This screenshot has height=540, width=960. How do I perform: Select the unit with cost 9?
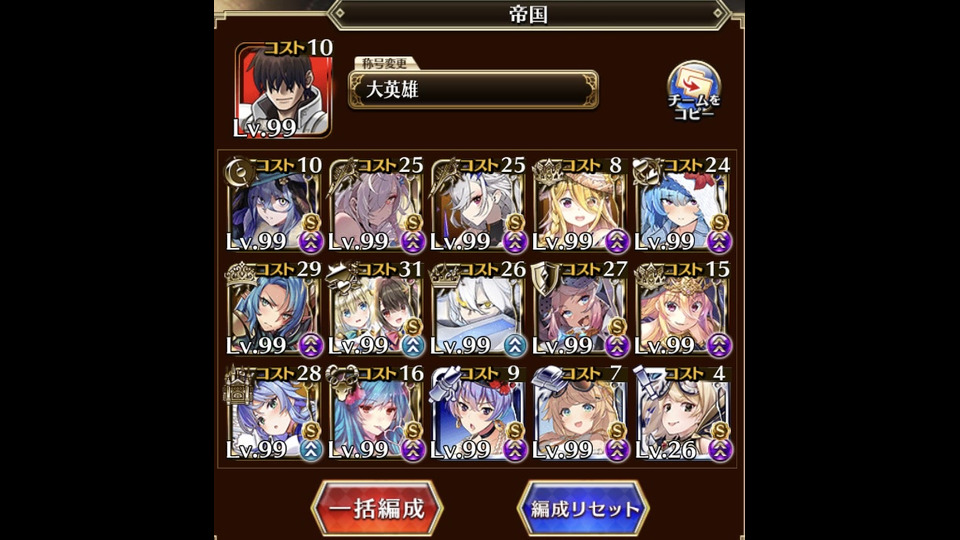pos(478,413)
